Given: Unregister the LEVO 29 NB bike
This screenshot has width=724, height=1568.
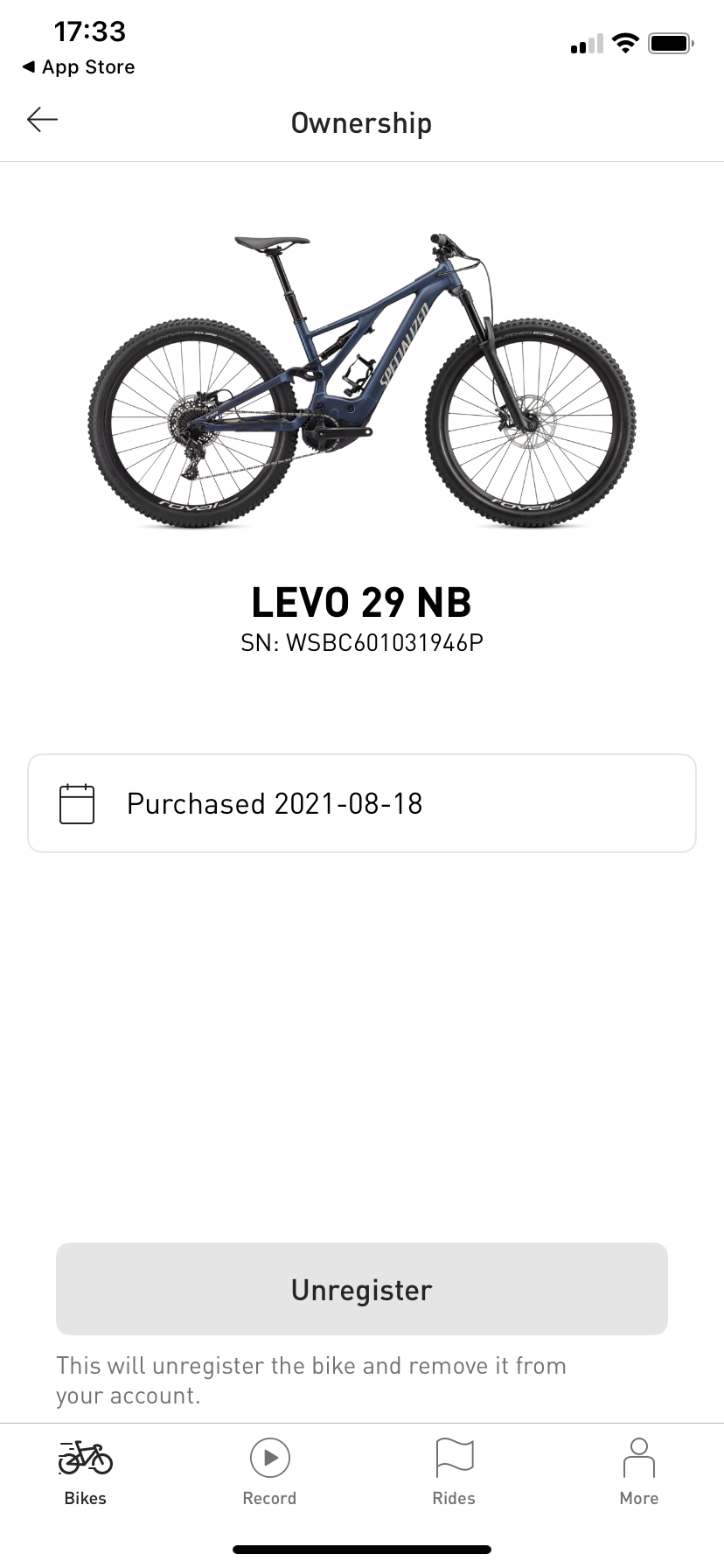Looking at the screenshot, I should coord(361,1288).
